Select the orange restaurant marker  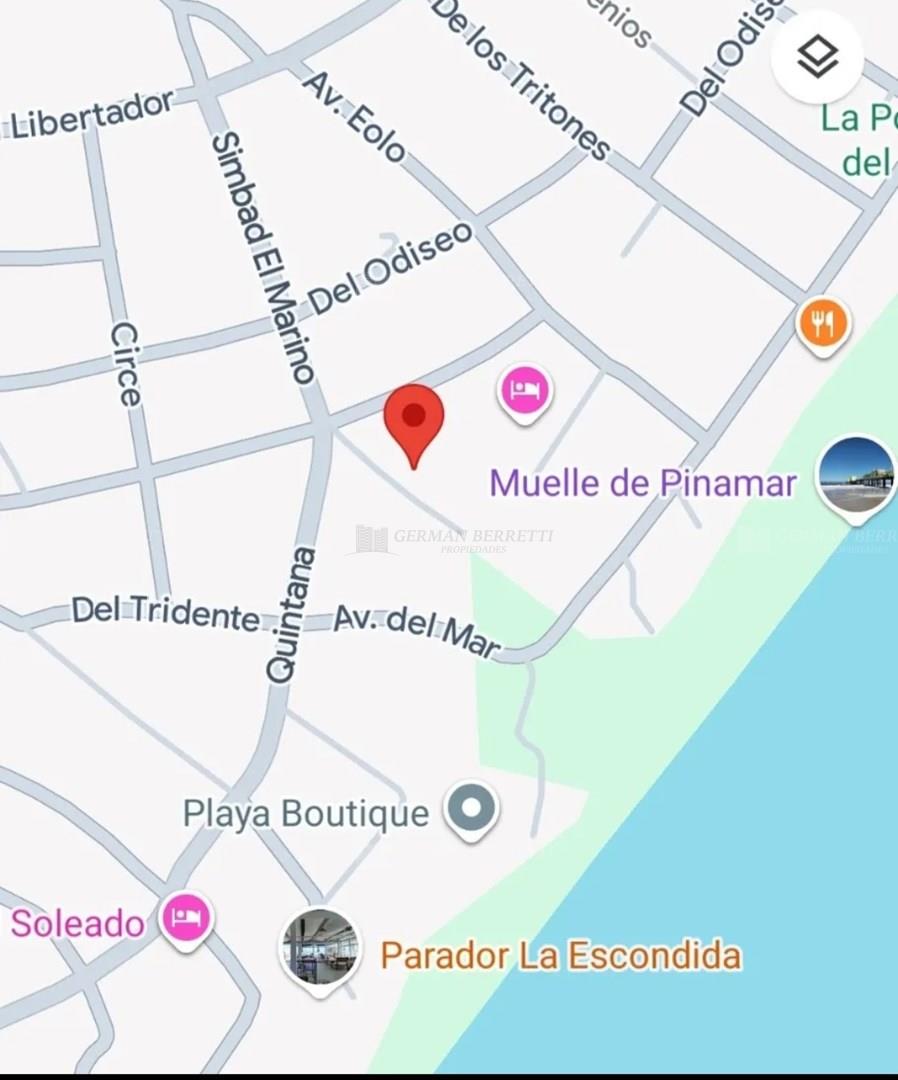click(823, 324)
